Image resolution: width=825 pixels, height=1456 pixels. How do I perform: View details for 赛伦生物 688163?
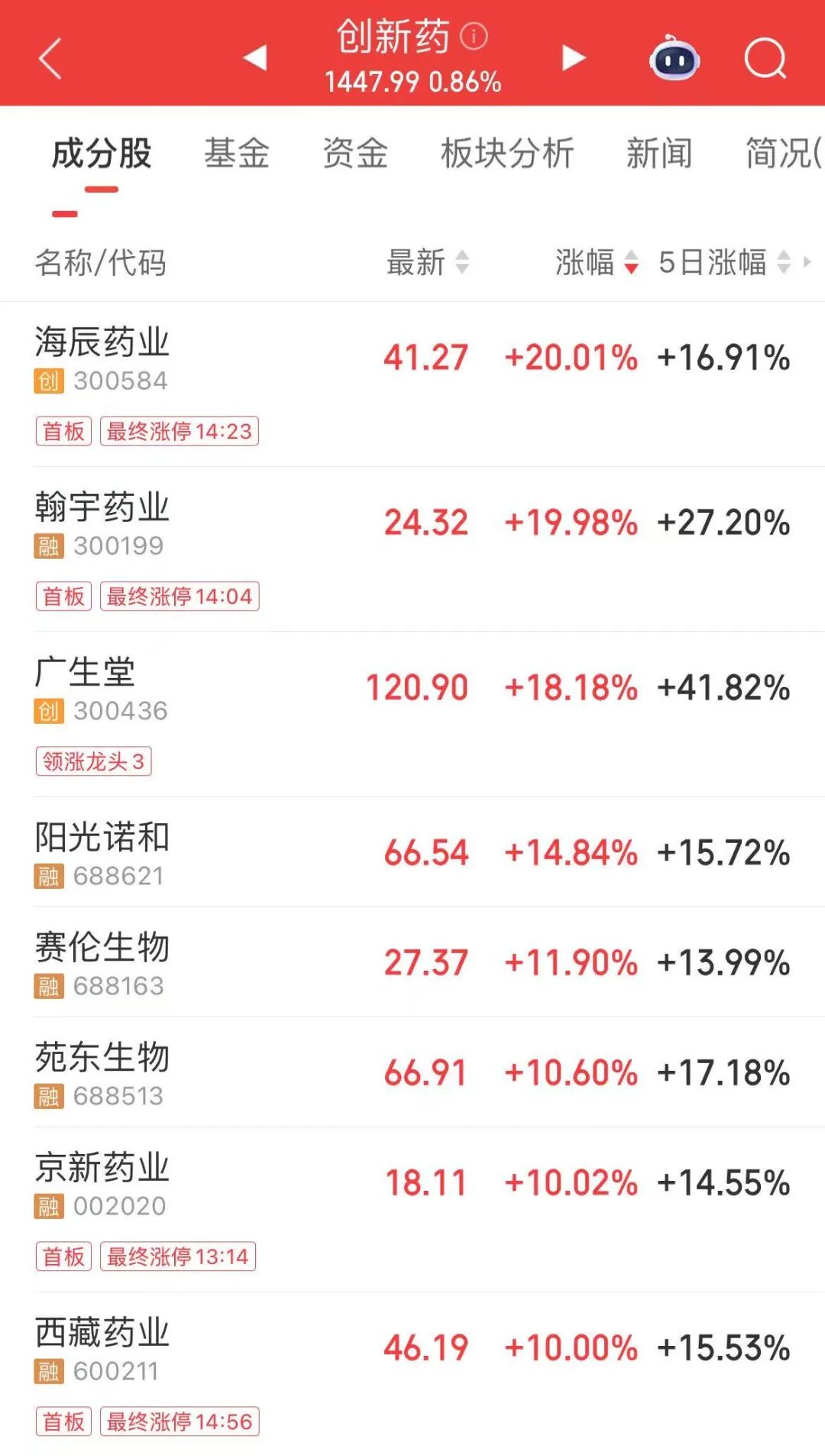click(x=412, y=962)
